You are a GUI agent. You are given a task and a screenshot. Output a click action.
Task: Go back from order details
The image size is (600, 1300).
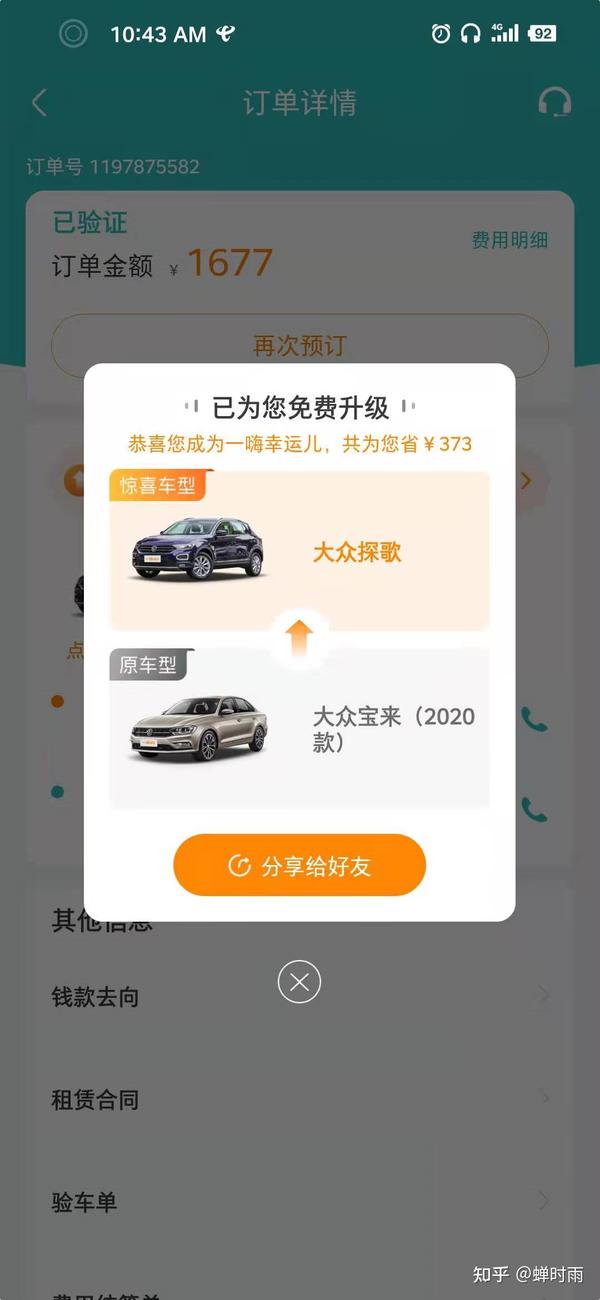click(39, 102)
